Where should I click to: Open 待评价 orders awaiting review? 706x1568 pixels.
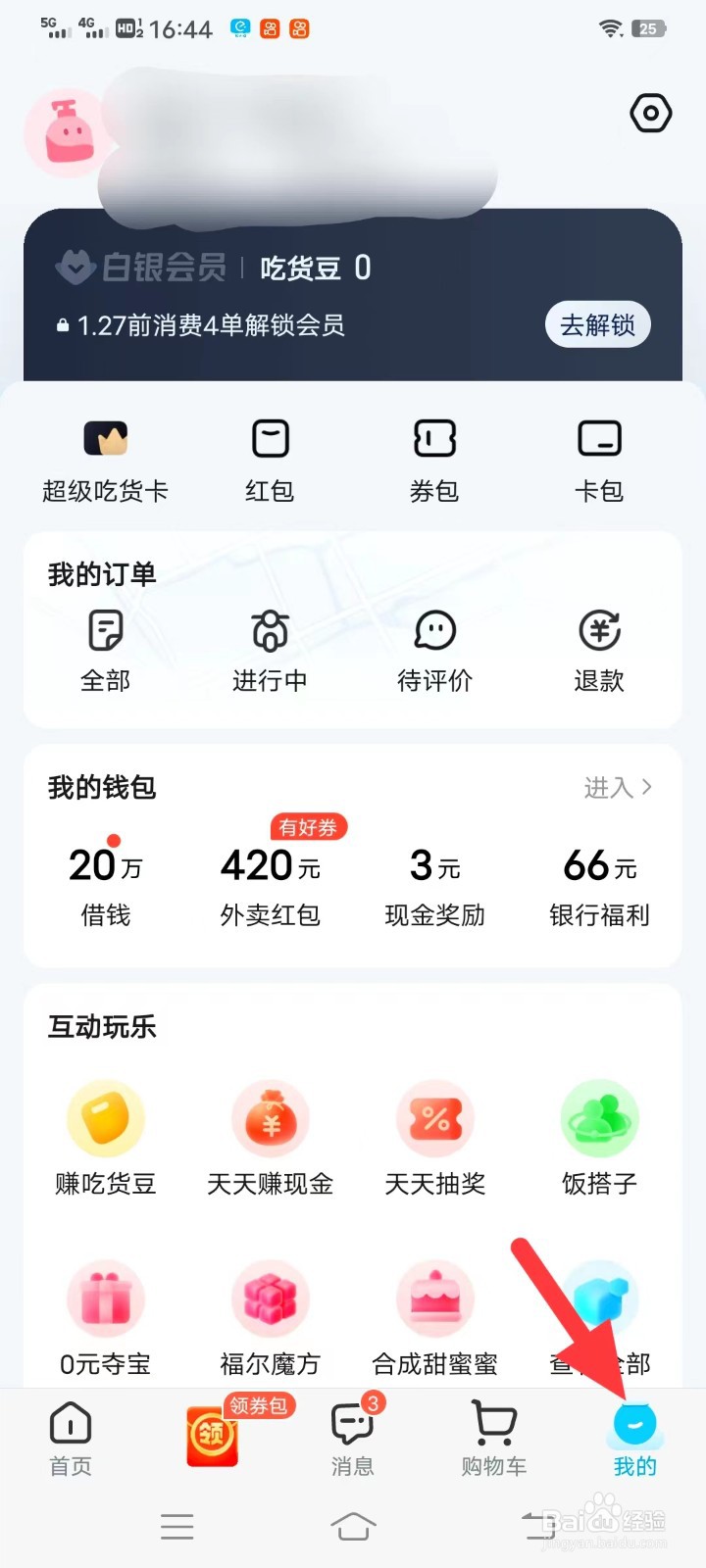(x=434, y=650)
